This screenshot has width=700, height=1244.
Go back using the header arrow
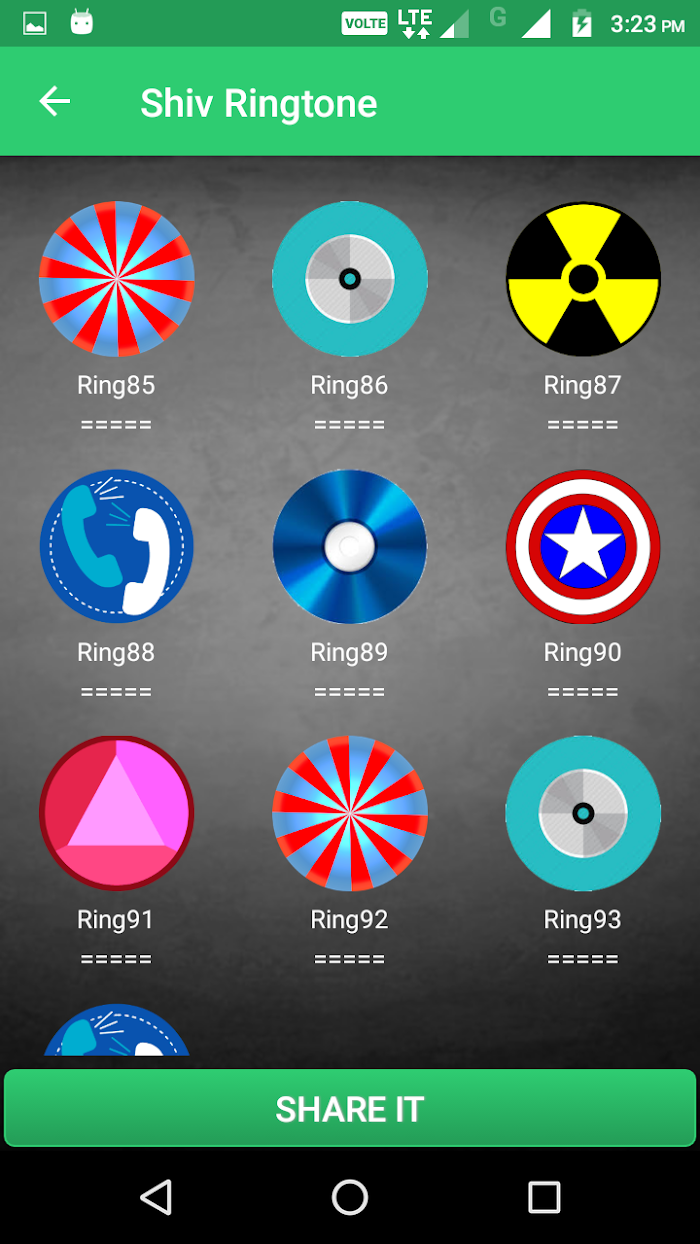click(54, 101)
